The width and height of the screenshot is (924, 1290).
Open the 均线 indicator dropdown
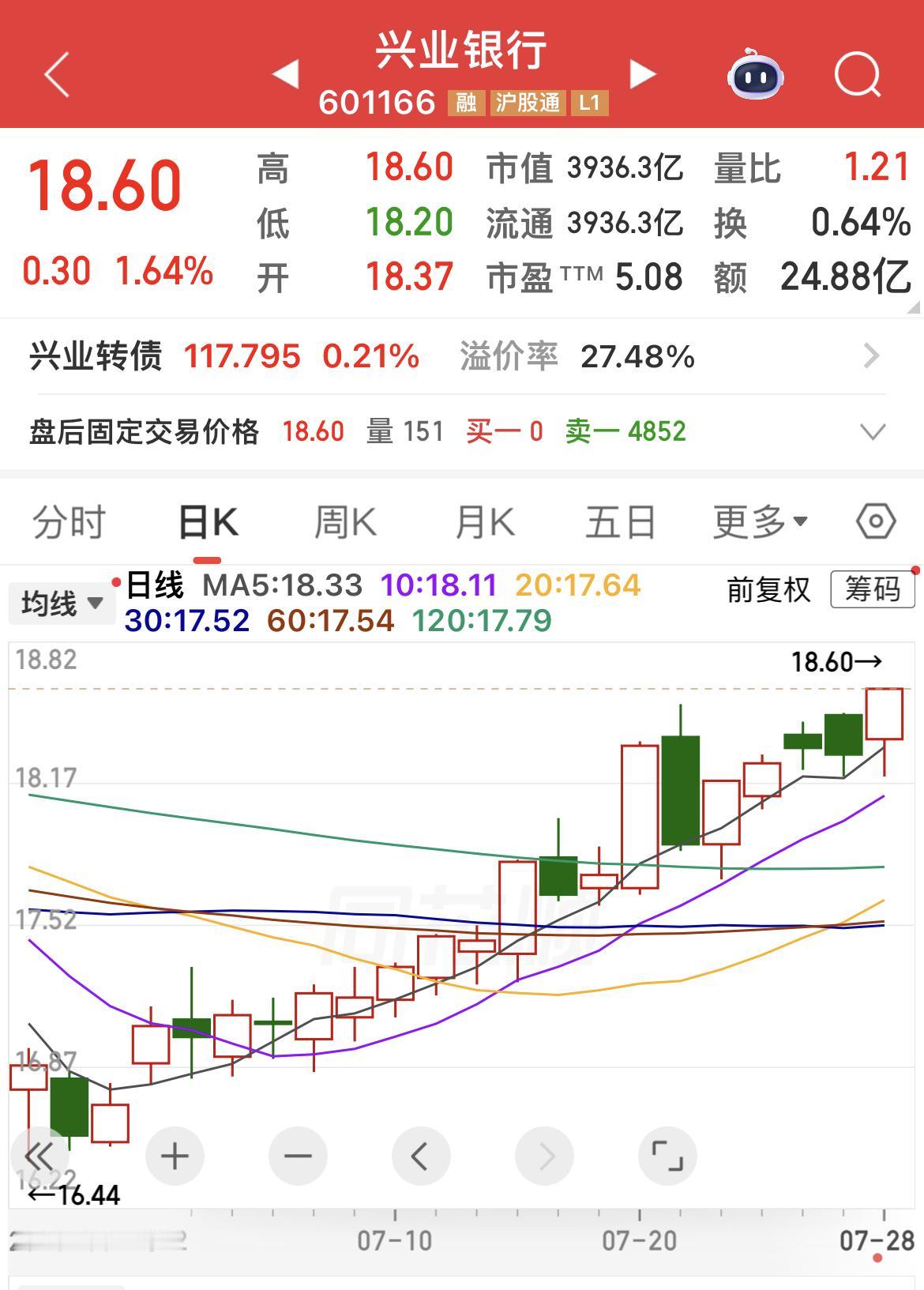(62, 604)
